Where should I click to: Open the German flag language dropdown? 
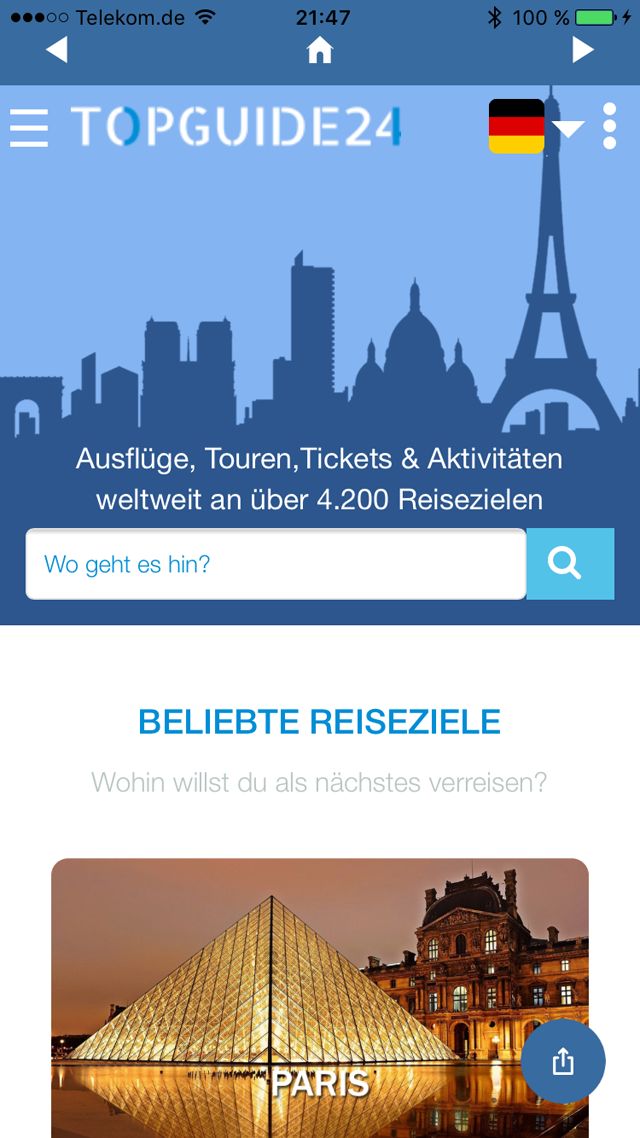point(535,127)
